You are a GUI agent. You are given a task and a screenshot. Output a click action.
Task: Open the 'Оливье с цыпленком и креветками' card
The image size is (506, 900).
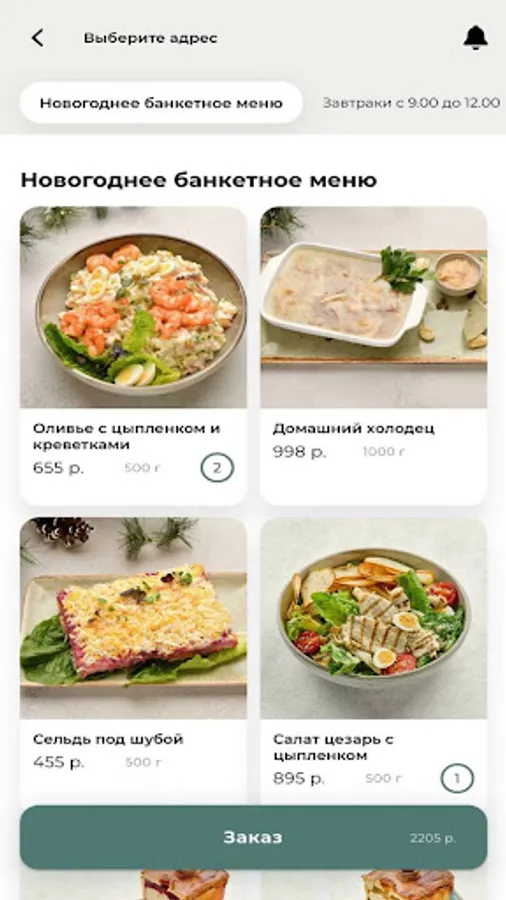pos(133,355)
